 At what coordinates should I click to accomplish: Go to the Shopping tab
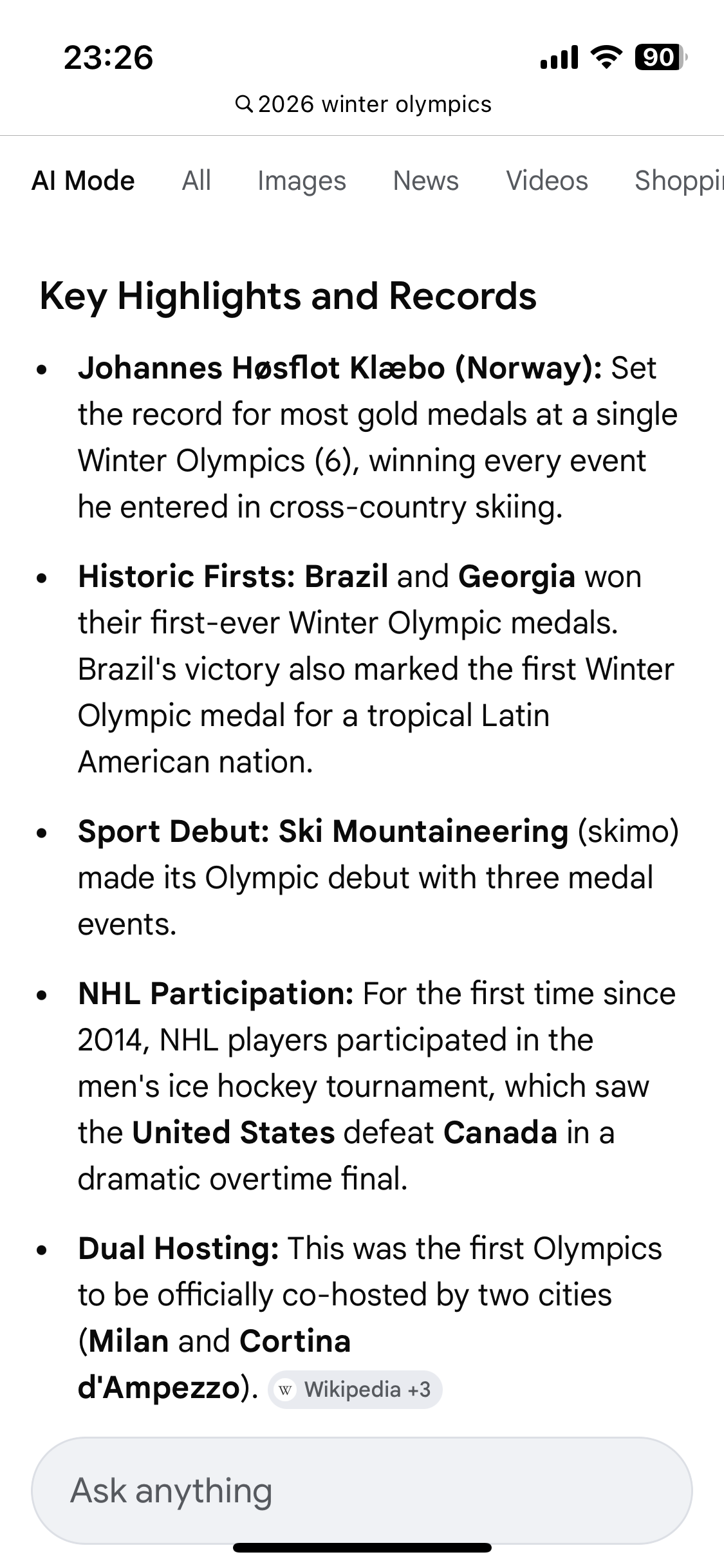(x=679, y=181)
